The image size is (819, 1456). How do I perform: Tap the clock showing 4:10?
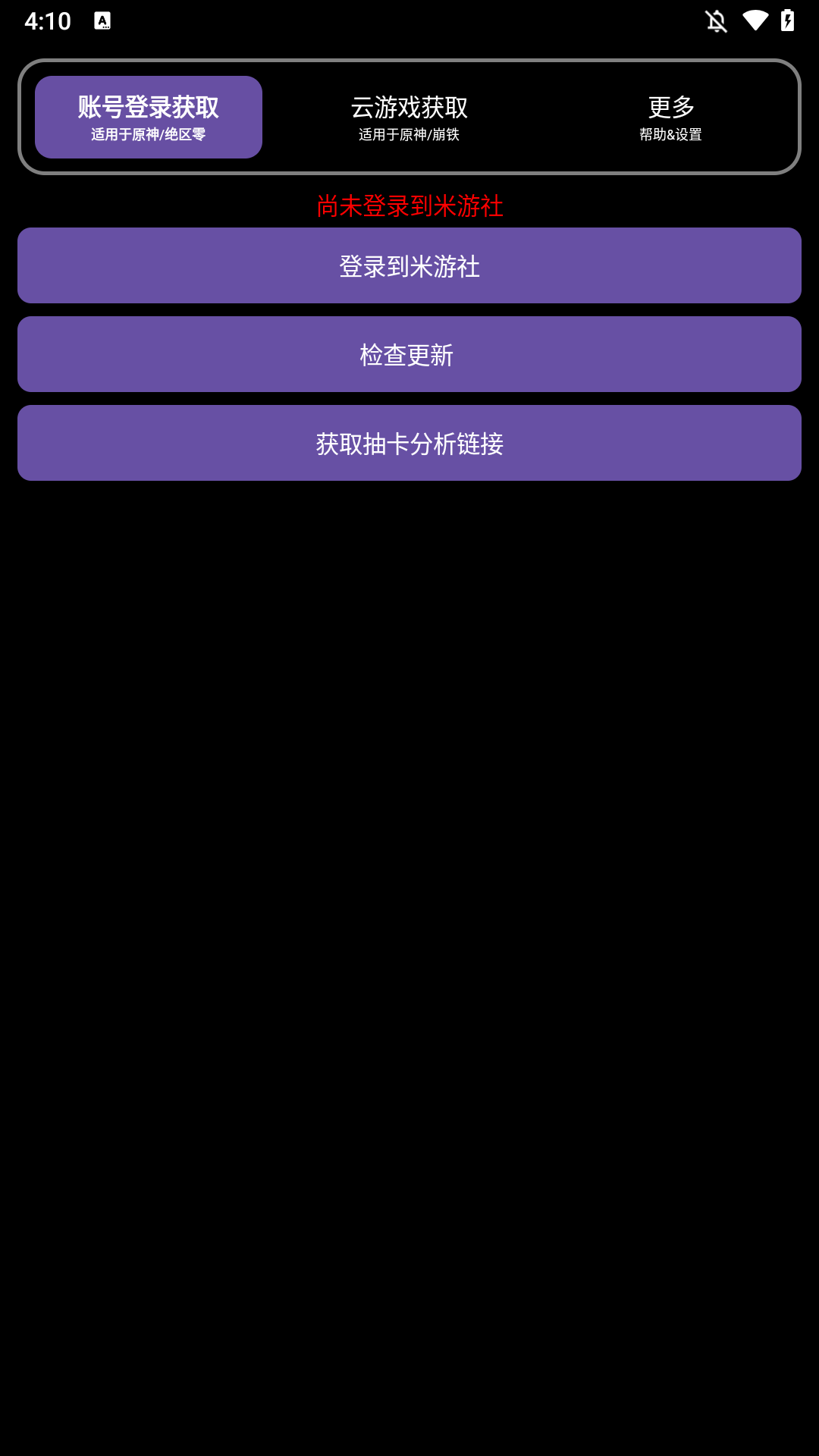[47, 20]
